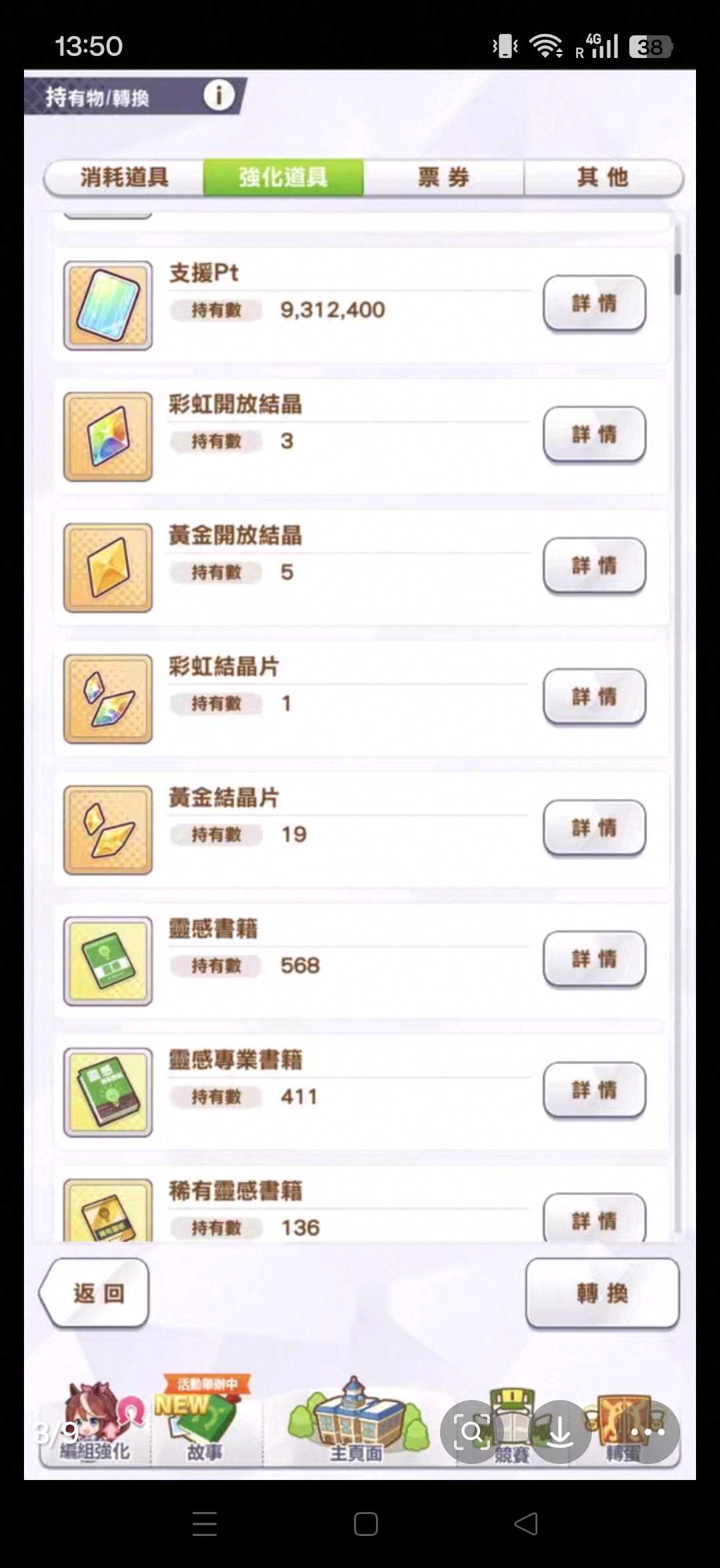Show 詳情 for 彩虹結晶片
Image resolution: width=720 pixels, height=1568 pixels.
pyautogui.click(x=594, y=697)
